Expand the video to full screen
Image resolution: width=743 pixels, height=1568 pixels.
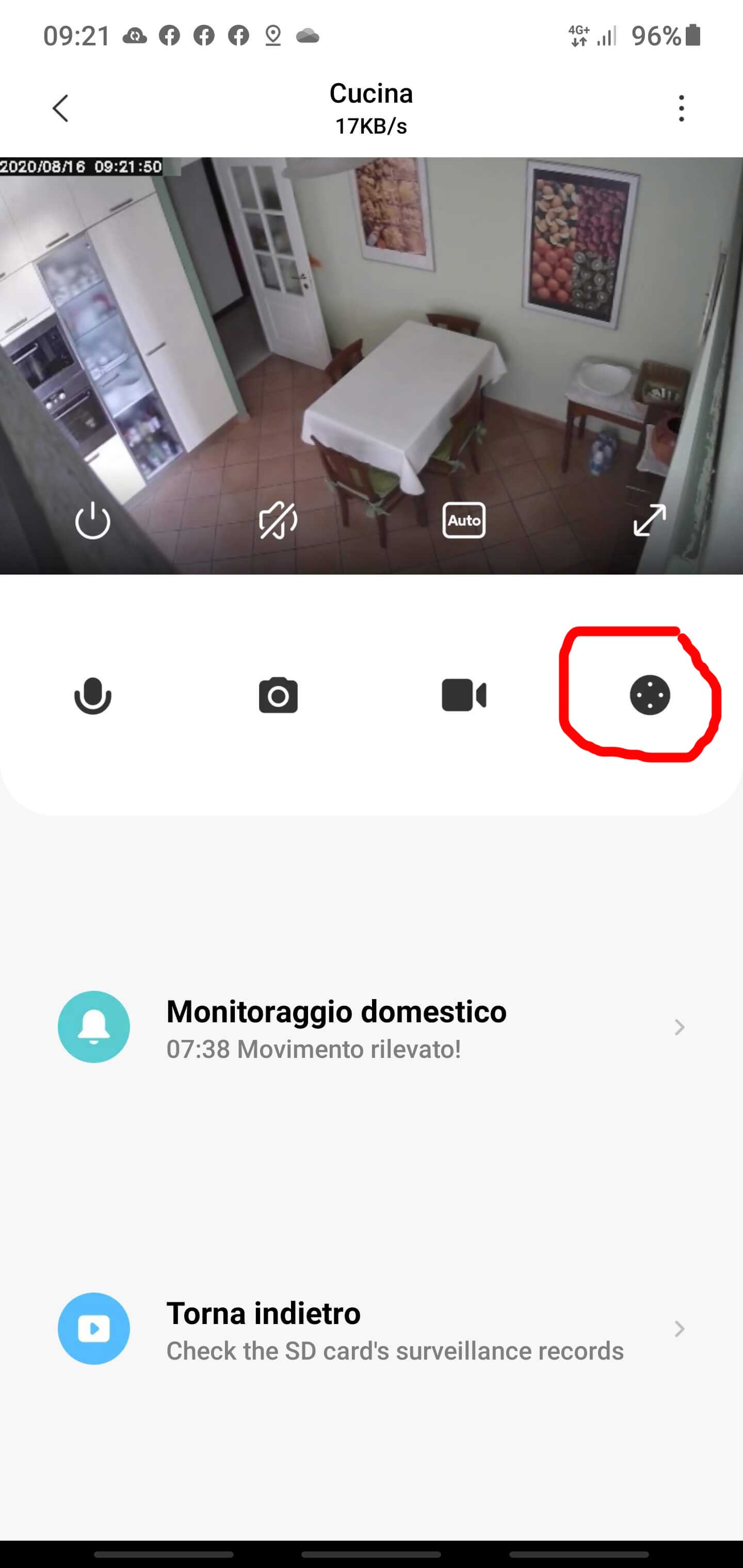[649, 520]
